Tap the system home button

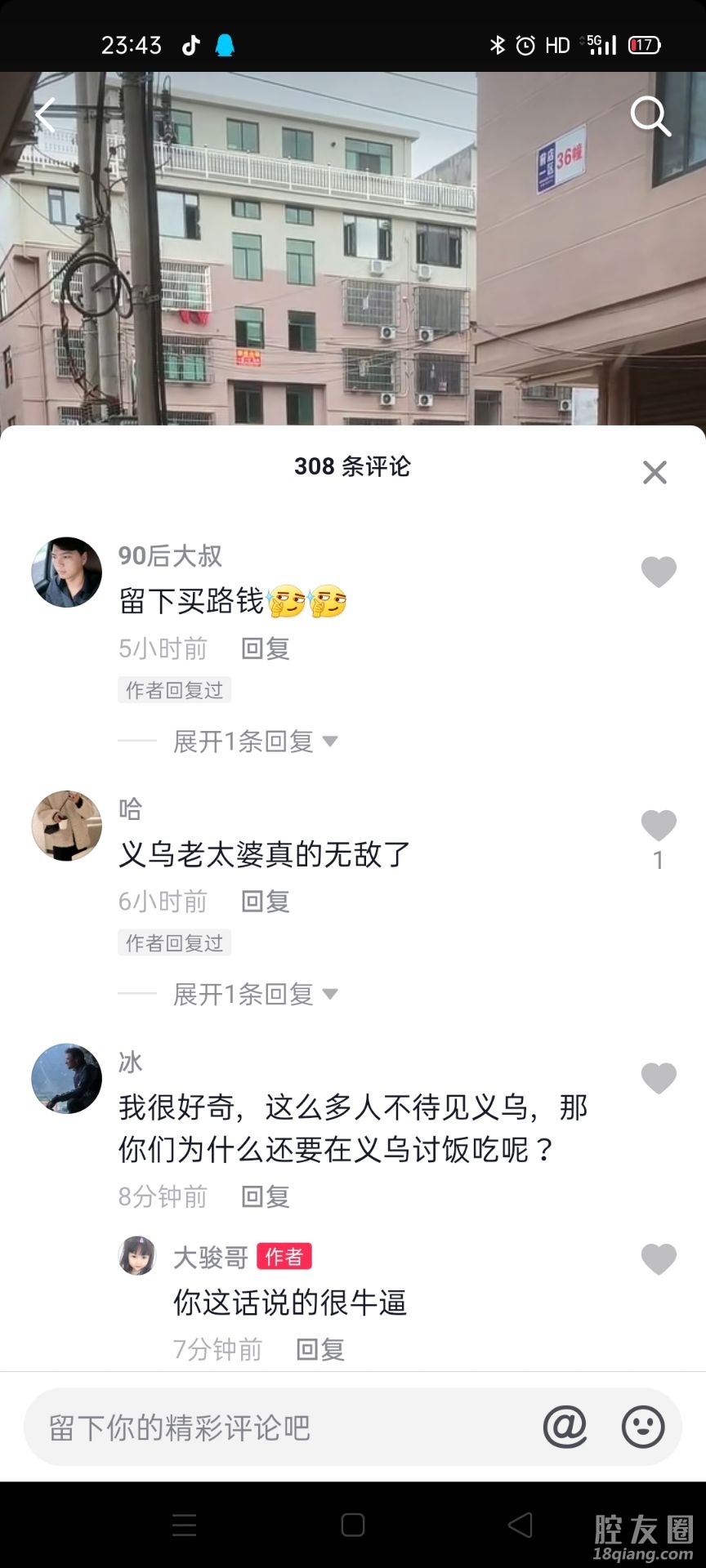353,1525
